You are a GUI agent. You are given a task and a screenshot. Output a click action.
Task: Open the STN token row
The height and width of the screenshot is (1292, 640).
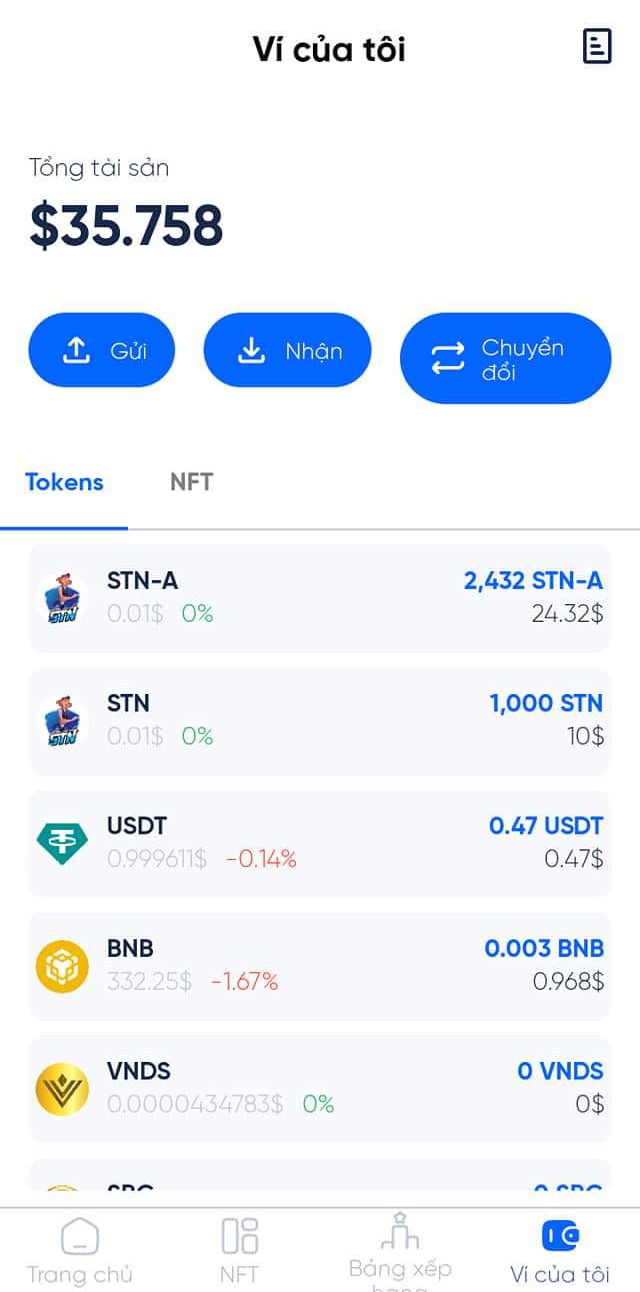320,720
